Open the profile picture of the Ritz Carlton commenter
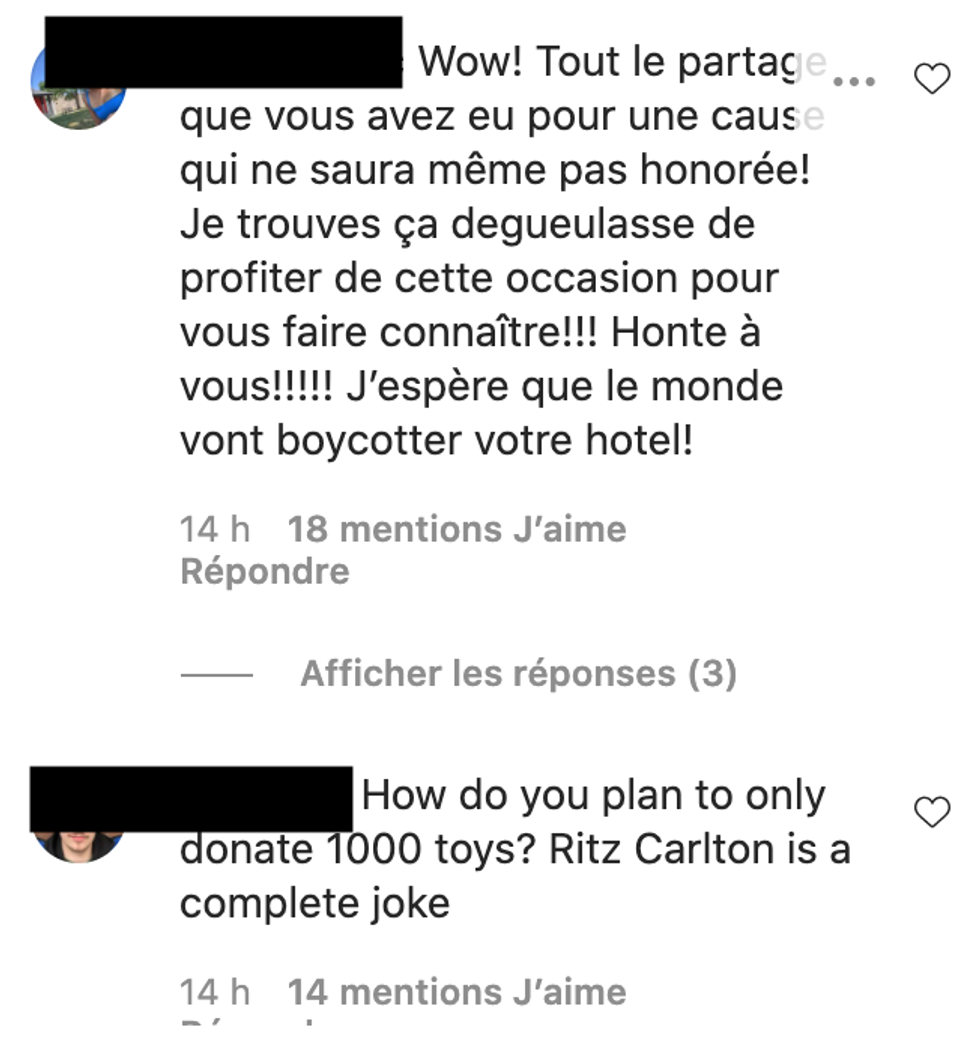 tap(76, 843)
